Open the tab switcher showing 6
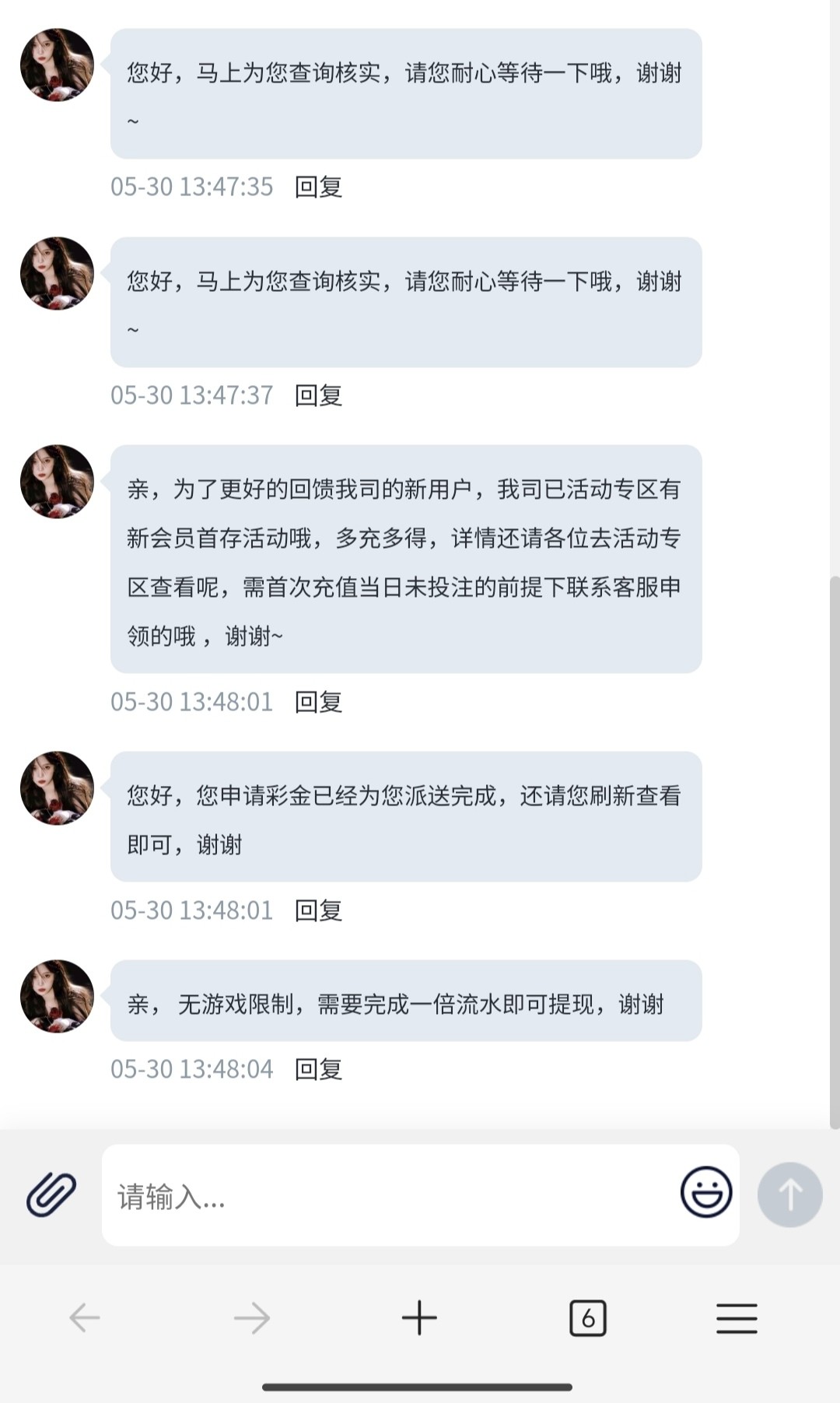840x1403 pixels. tap(587, 1318)
